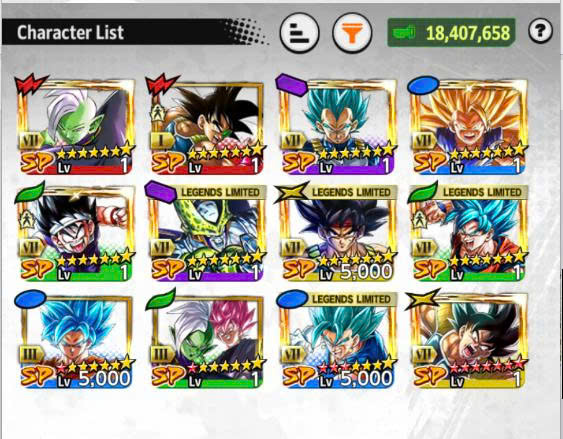Viewport: 563px width, 439px height.
Task: Select the purple Super Saiyan Blue Vegeta card
Action: point(337,126)
